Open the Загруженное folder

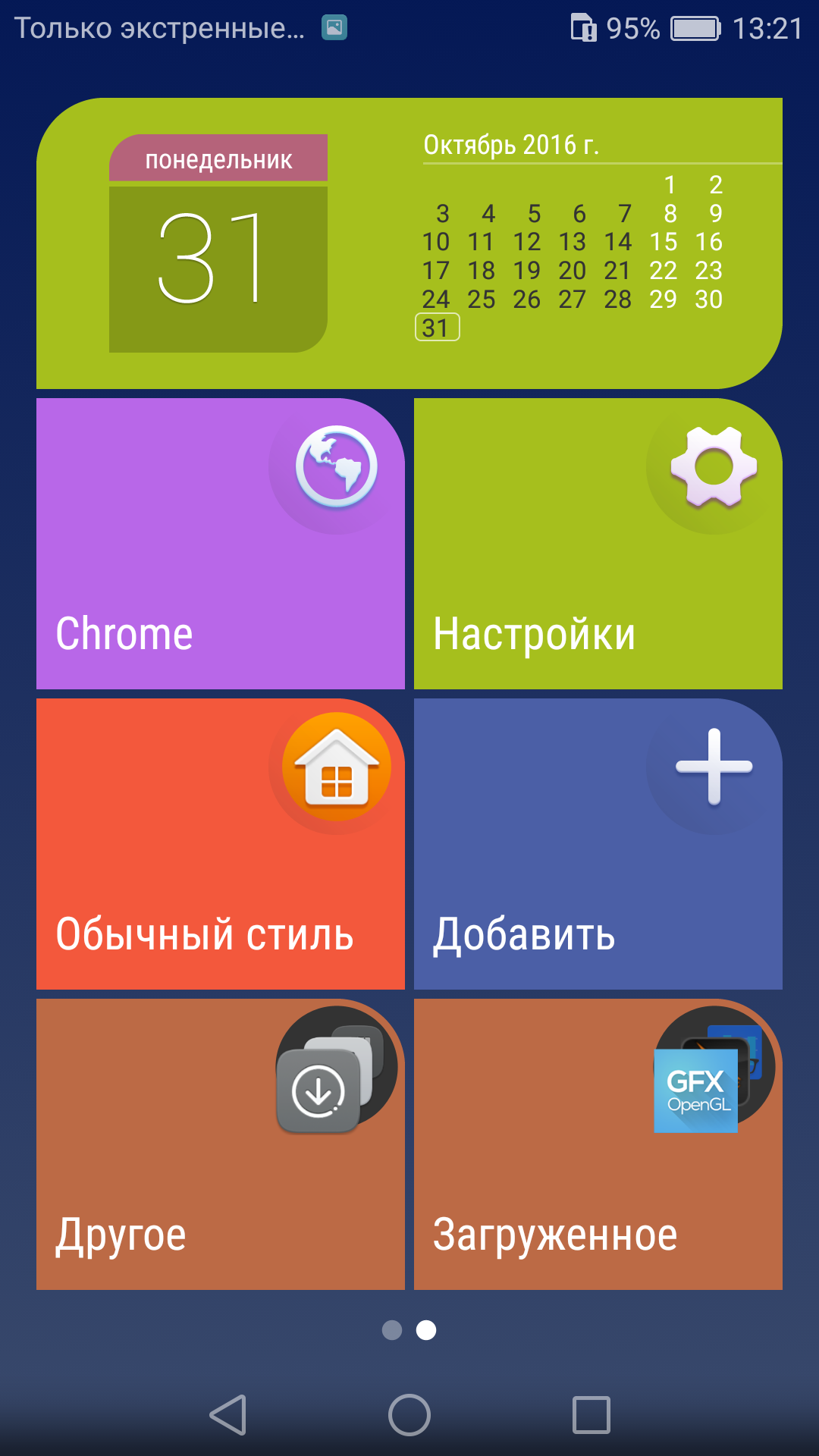598,1144
